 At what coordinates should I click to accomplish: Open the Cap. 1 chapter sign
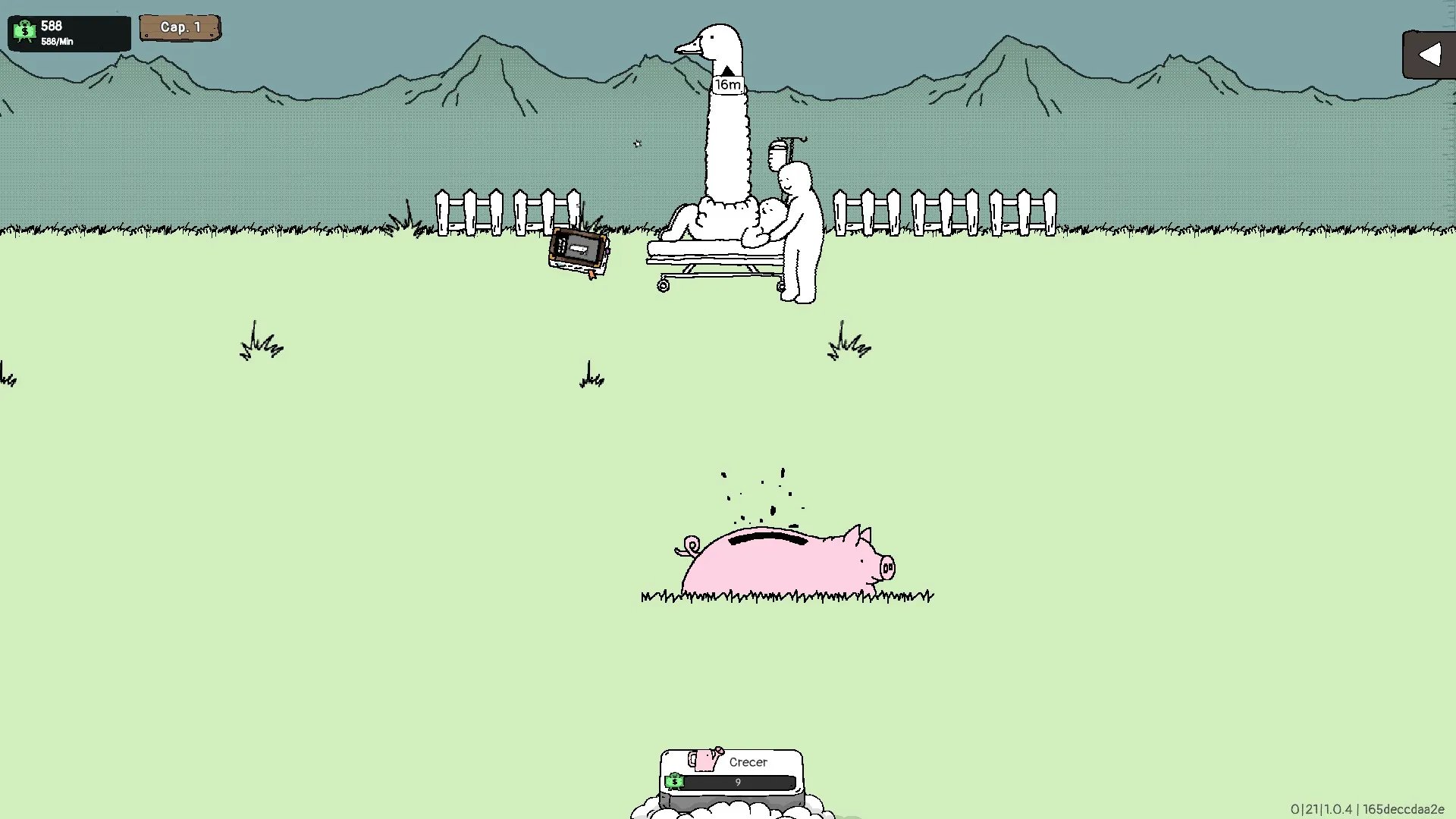(x=180, y=28)
